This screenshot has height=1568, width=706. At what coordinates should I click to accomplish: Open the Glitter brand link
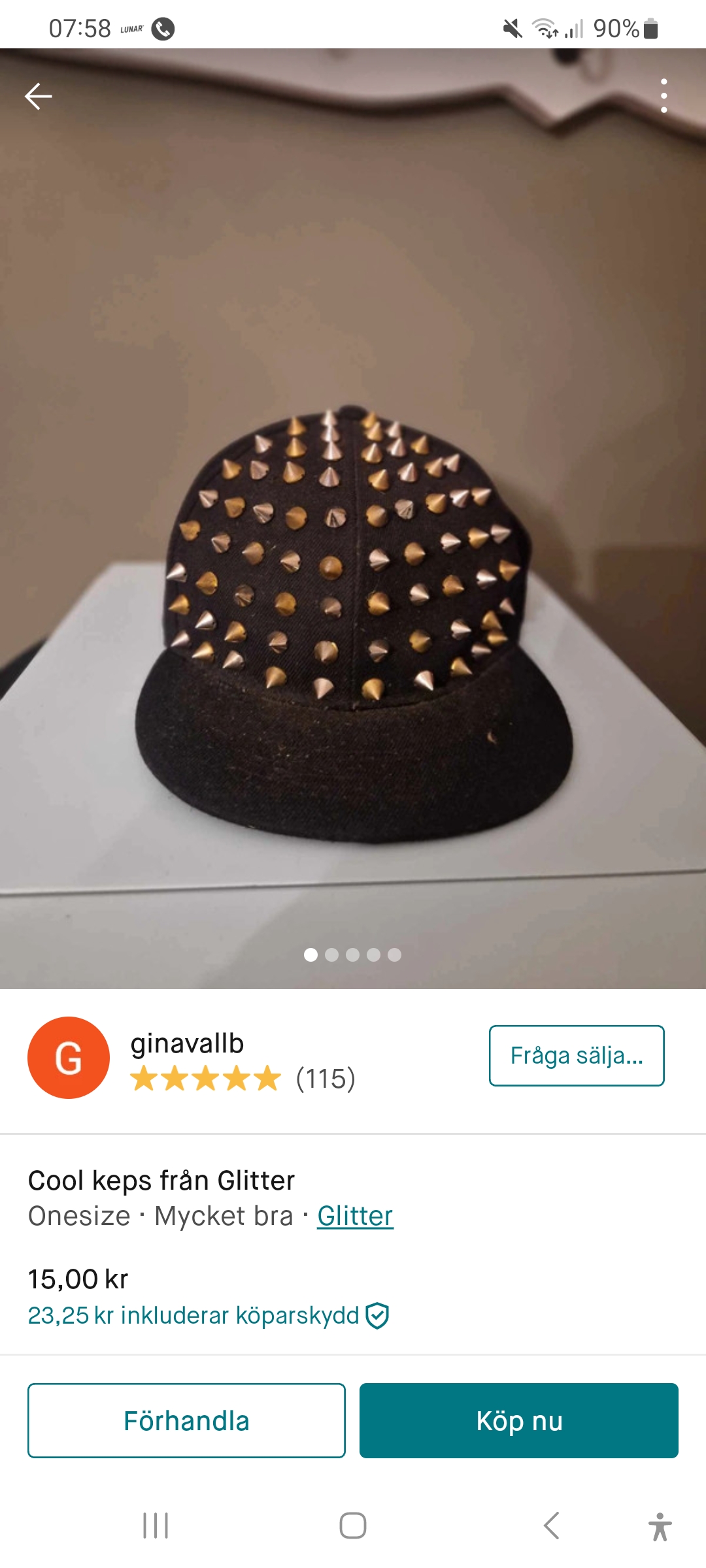tap(355, 1216)
